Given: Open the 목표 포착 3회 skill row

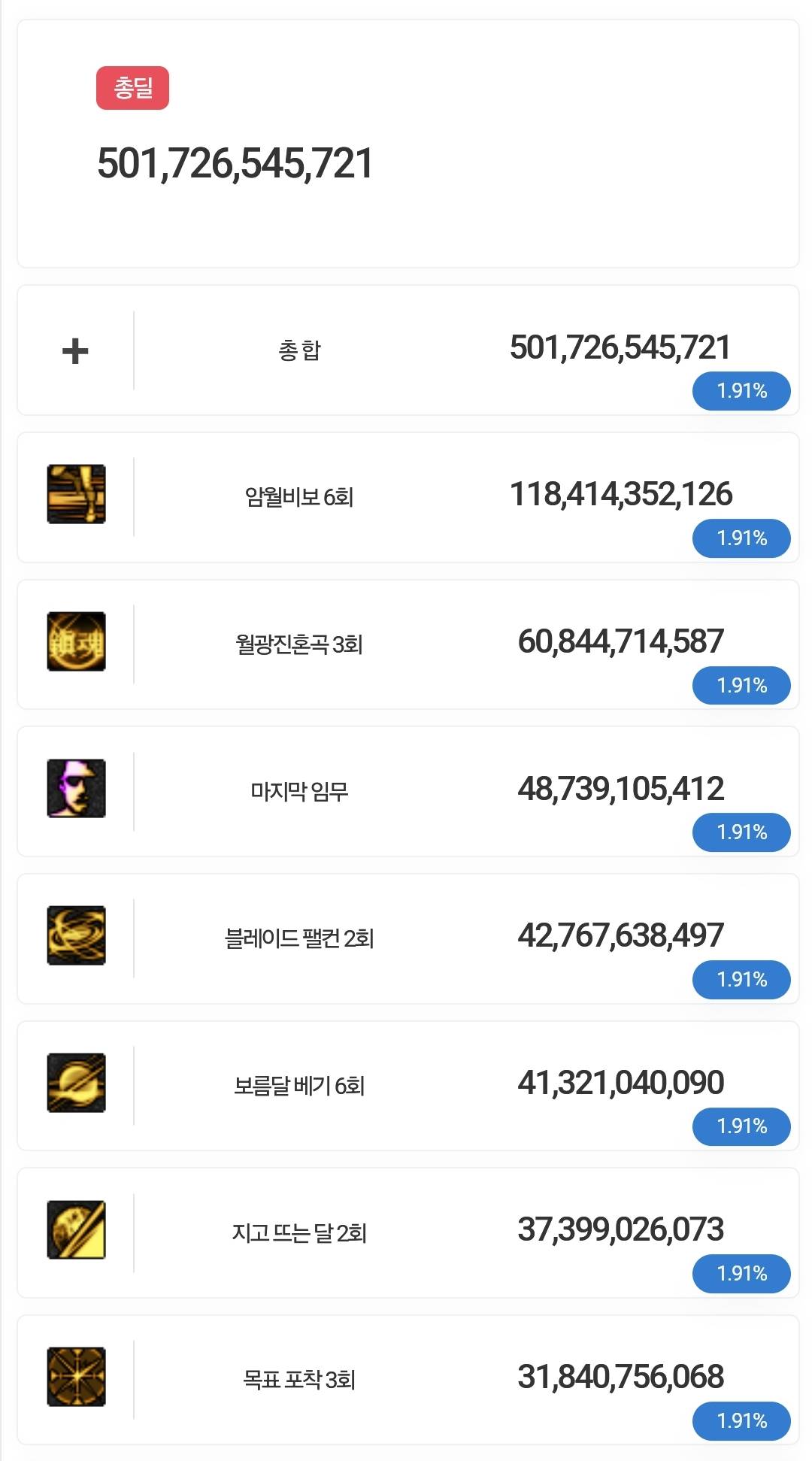Looking at the screenshot, I should pyautogui.click(x=299, y=1380).
